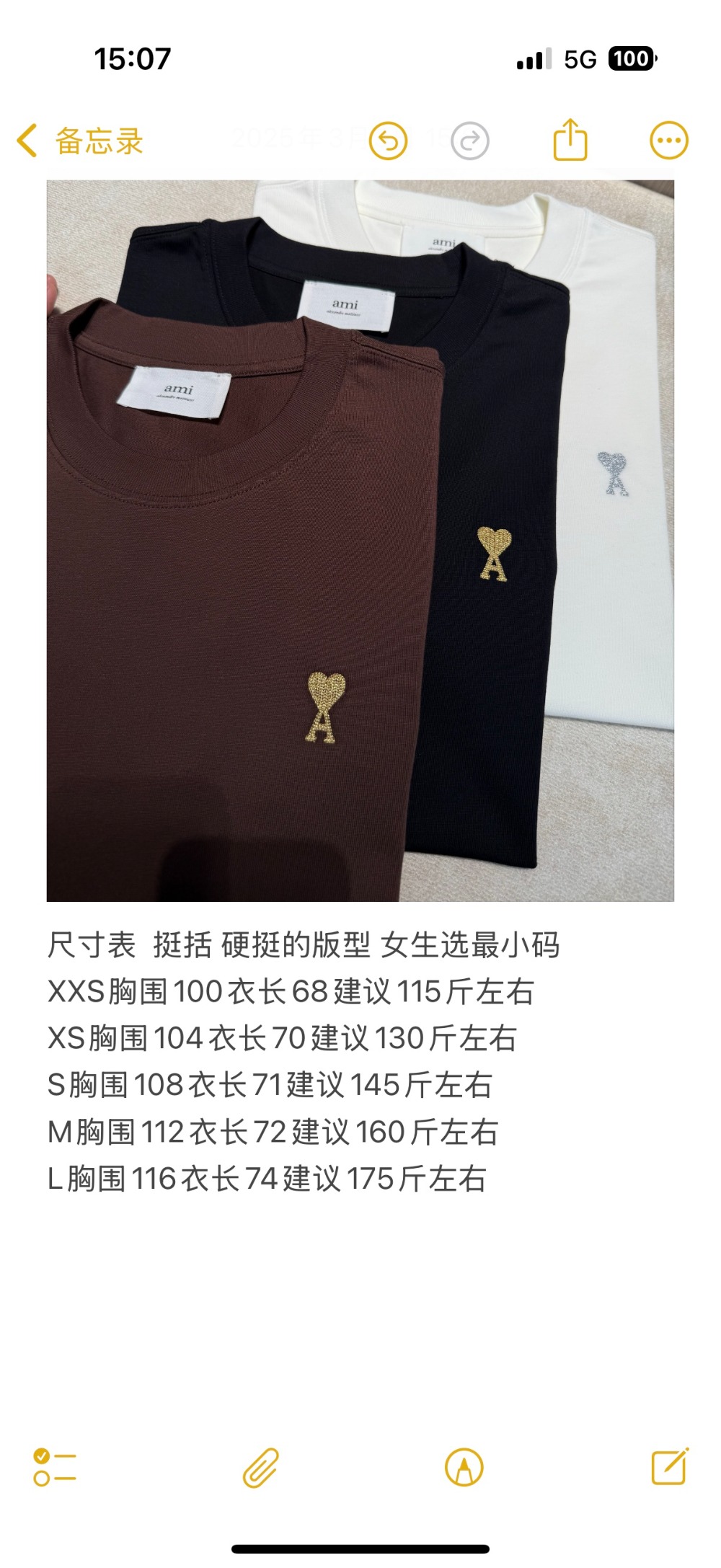The height and width of the screenshot is (1568, 721).
Task: Share this note
Action: [x=570, y=139]
